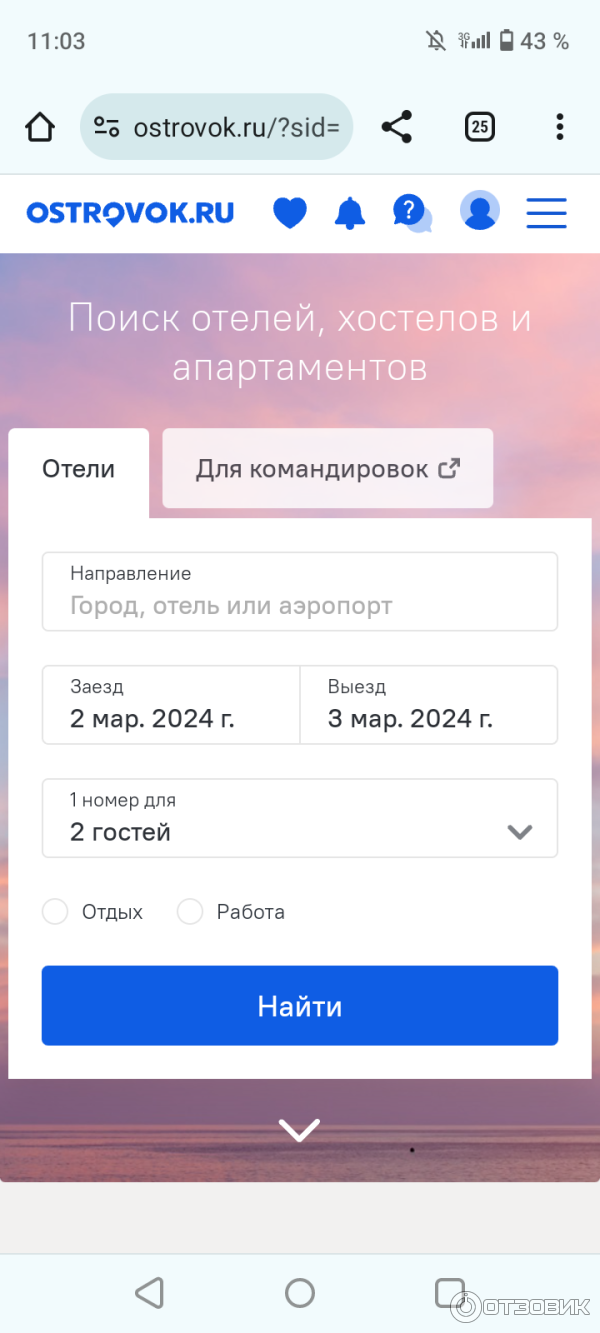This screenshot has width=600, height=1333.
Task: Open the browser overflow menu
Action: tap(559, 127)
